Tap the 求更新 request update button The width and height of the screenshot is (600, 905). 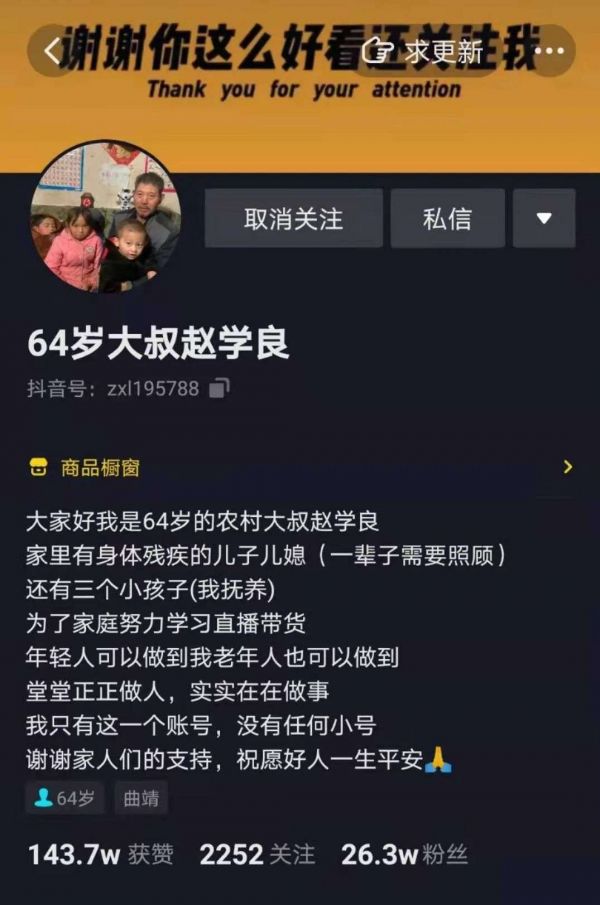click(x=424, y=51)
